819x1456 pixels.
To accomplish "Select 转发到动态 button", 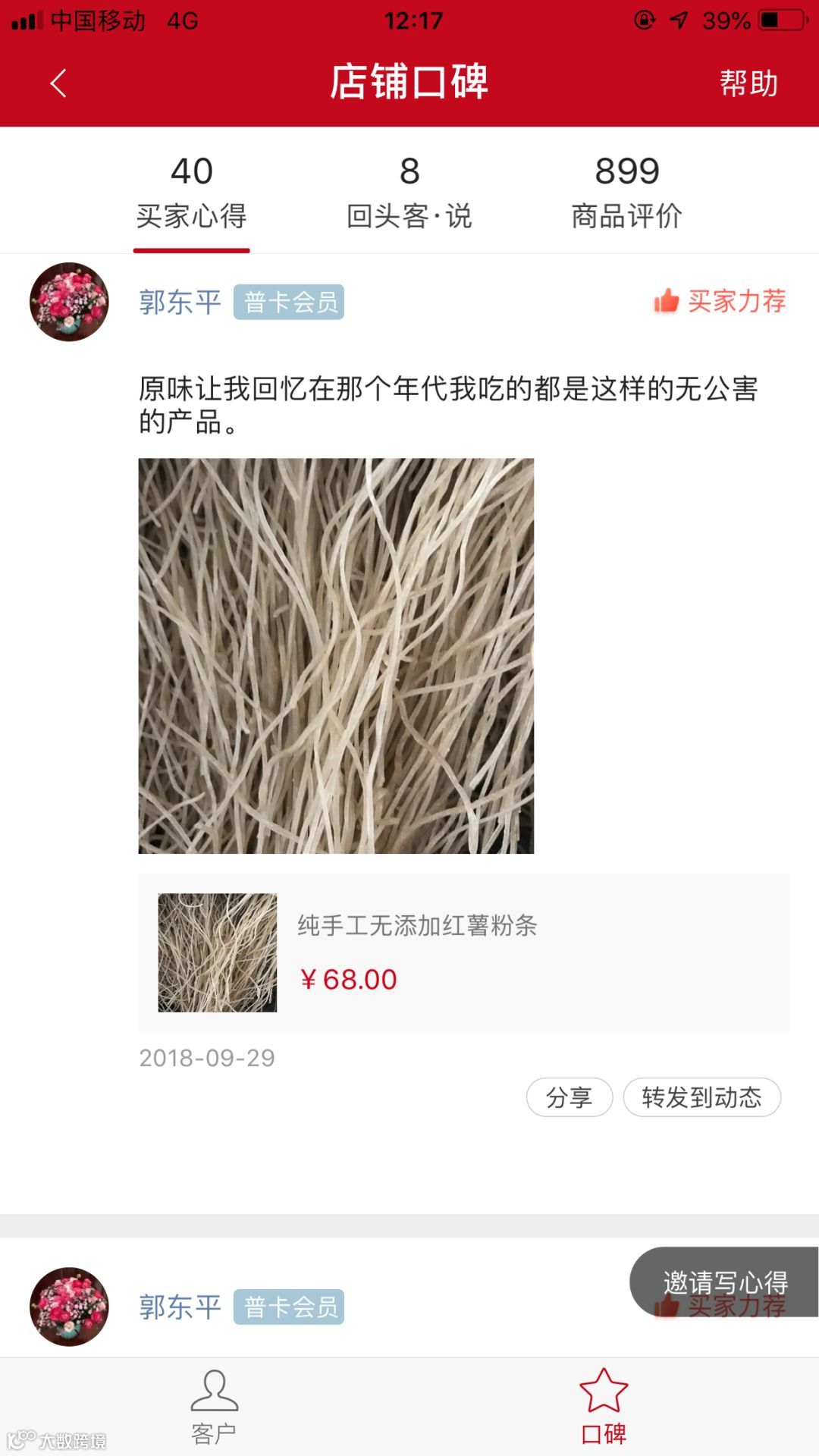I will point(701,1097).
